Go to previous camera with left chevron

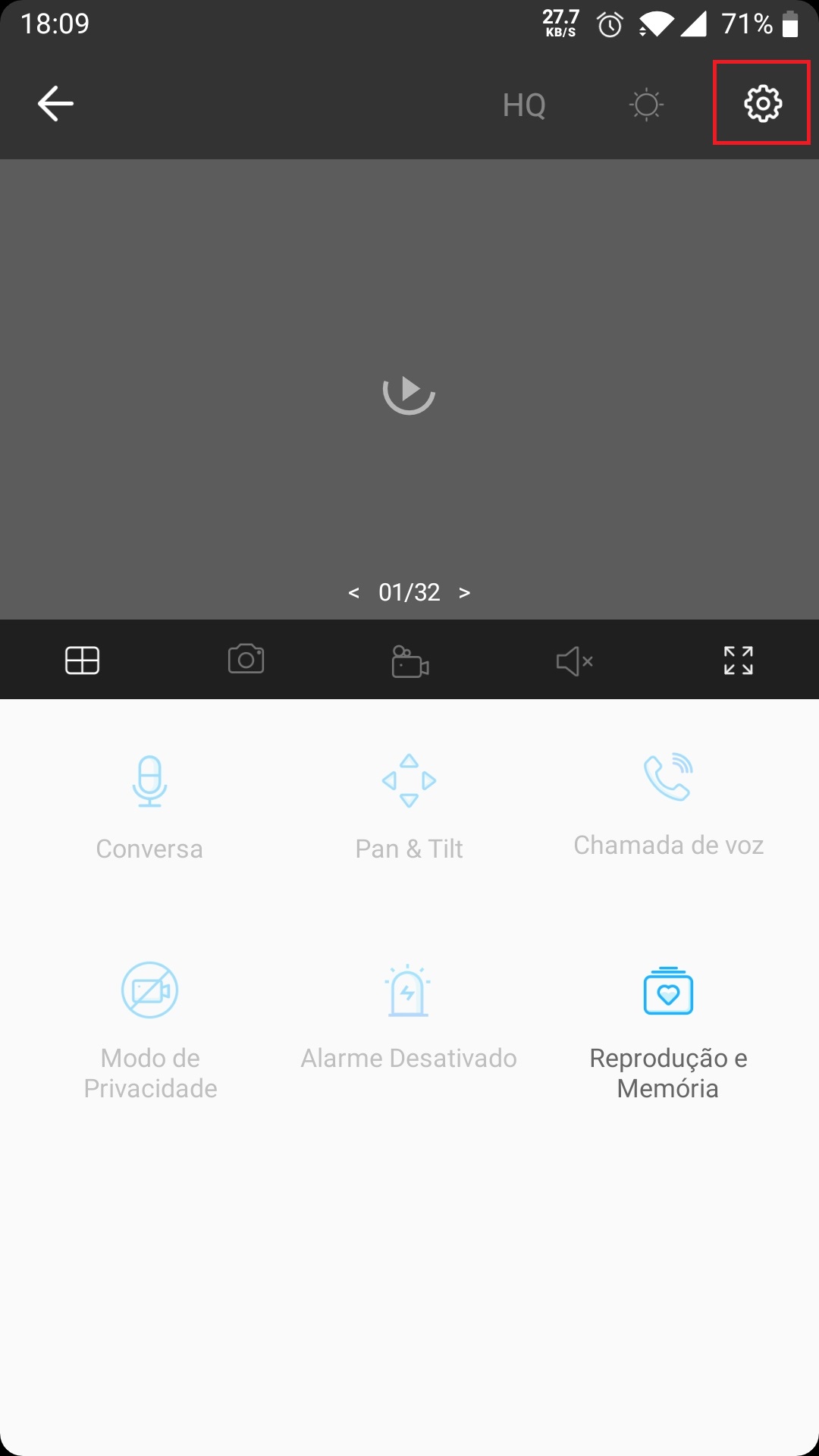tap(353, 593)
